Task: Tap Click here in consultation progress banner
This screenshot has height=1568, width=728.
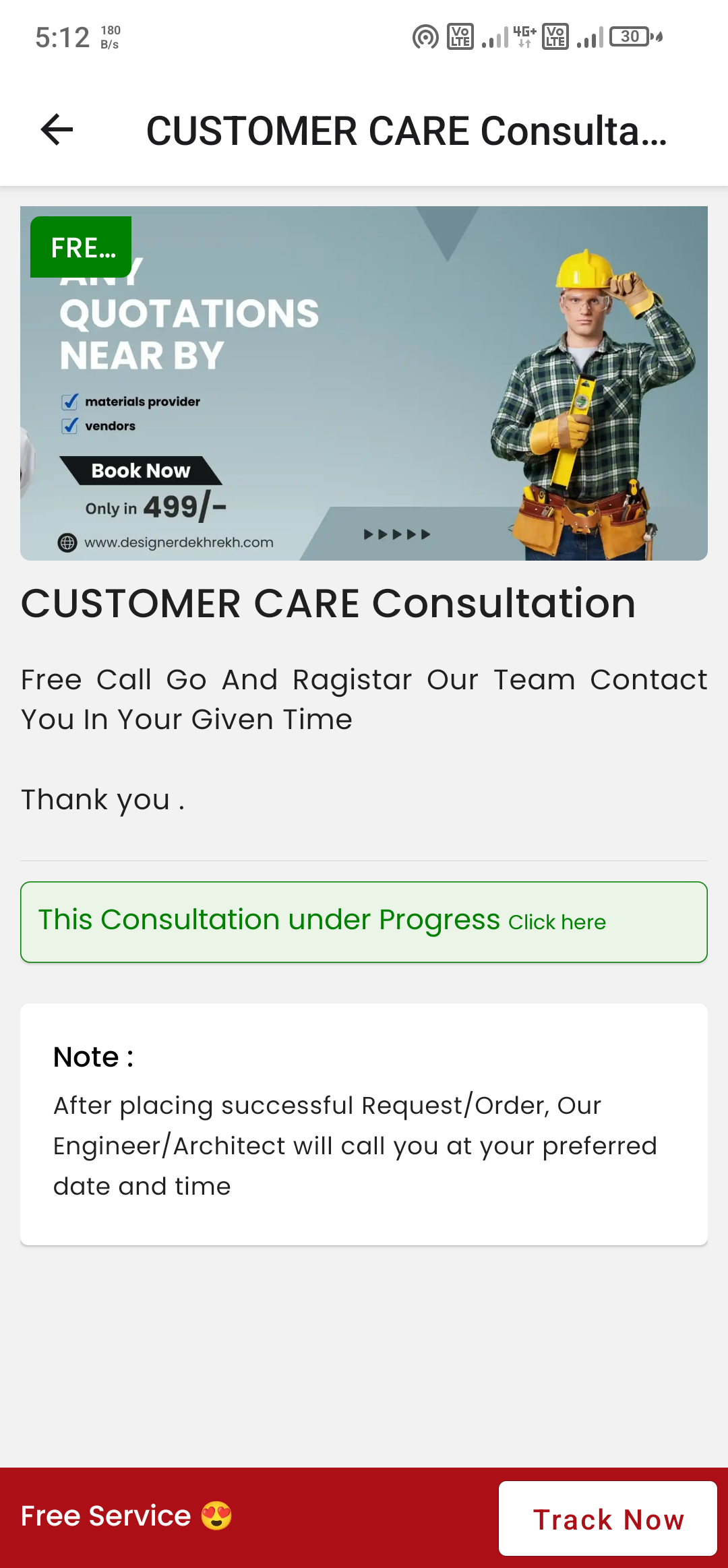Action: tap(557, 922)
